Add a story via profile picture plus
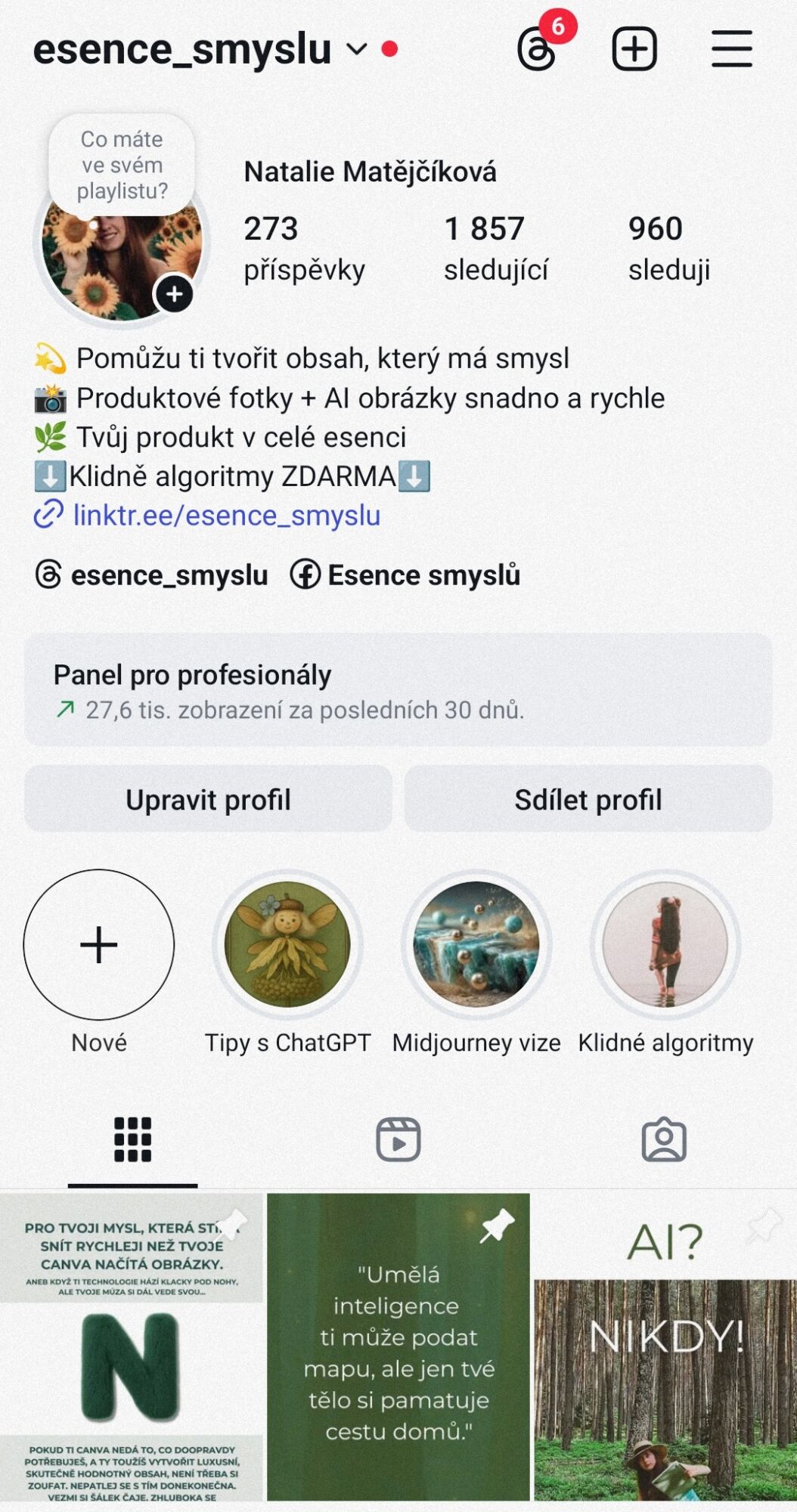Screen dimensions: 797x1512 point(175,294)
